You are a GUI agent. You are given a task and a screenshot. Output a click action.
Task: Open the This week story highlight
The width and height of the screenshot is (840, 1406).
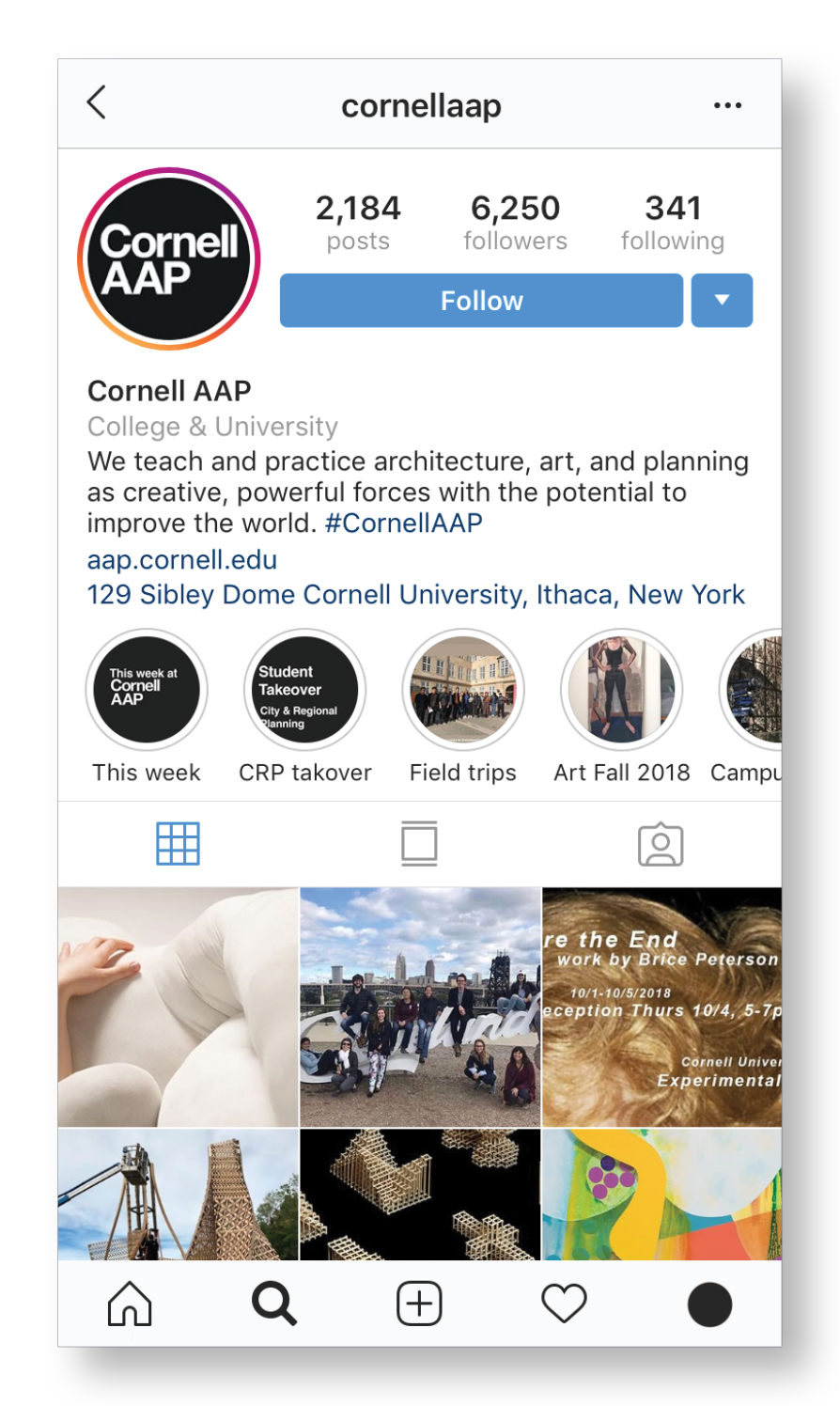pyautogui.click(x=147, y=690)
